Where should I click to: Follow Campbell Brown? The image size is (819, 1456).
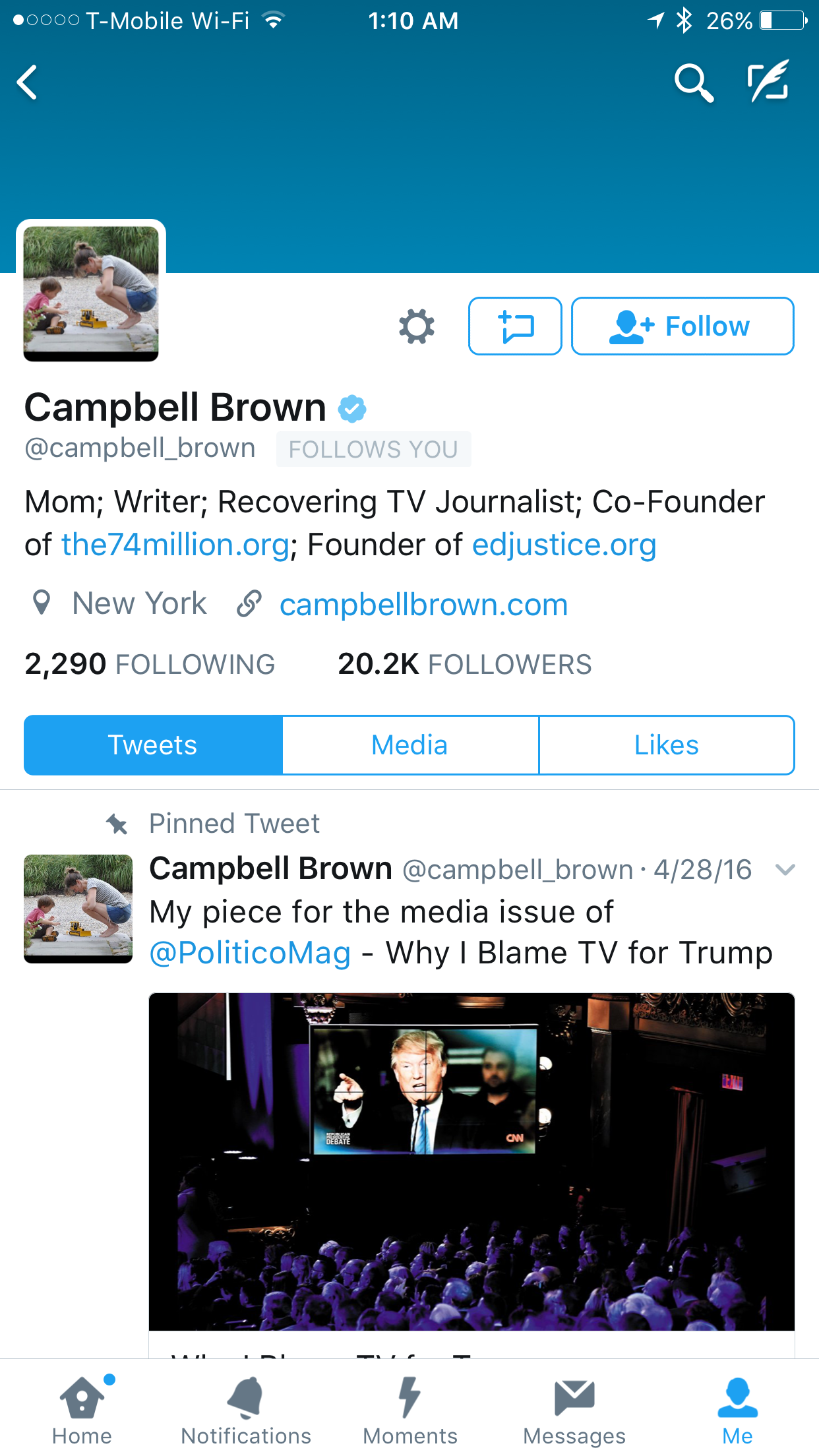pyautogui.click(x=682, y=326)
